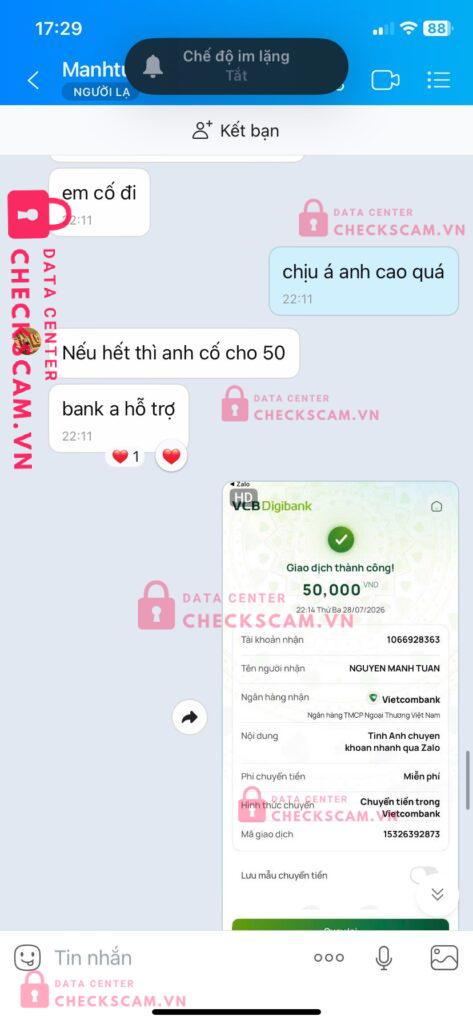Open the chat options menu
Viewport: 473px width, 1024px height.
click(438, 80)
